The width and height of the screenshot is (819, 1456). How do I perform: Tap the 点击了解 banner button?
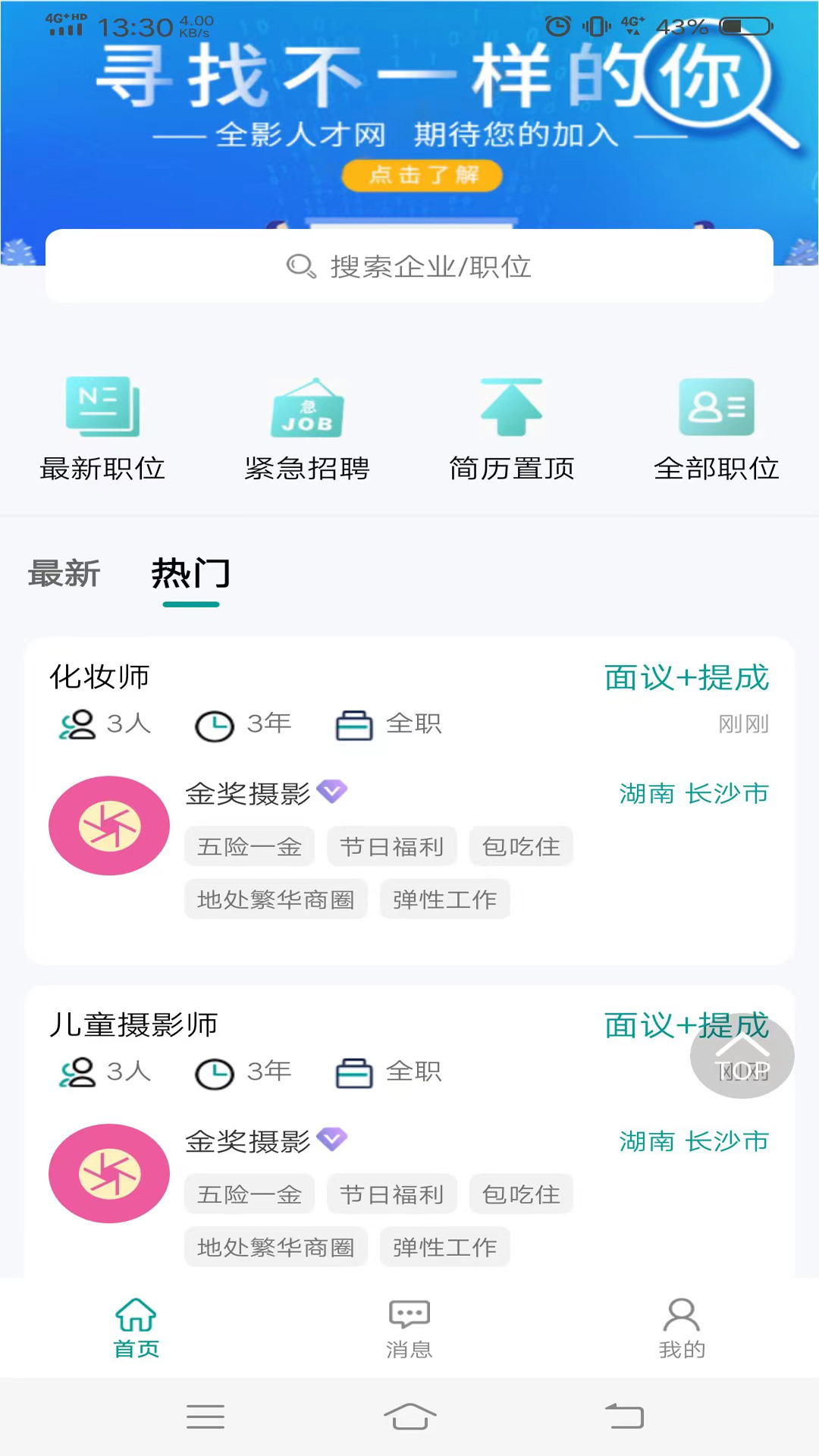(x=422, y=175)
